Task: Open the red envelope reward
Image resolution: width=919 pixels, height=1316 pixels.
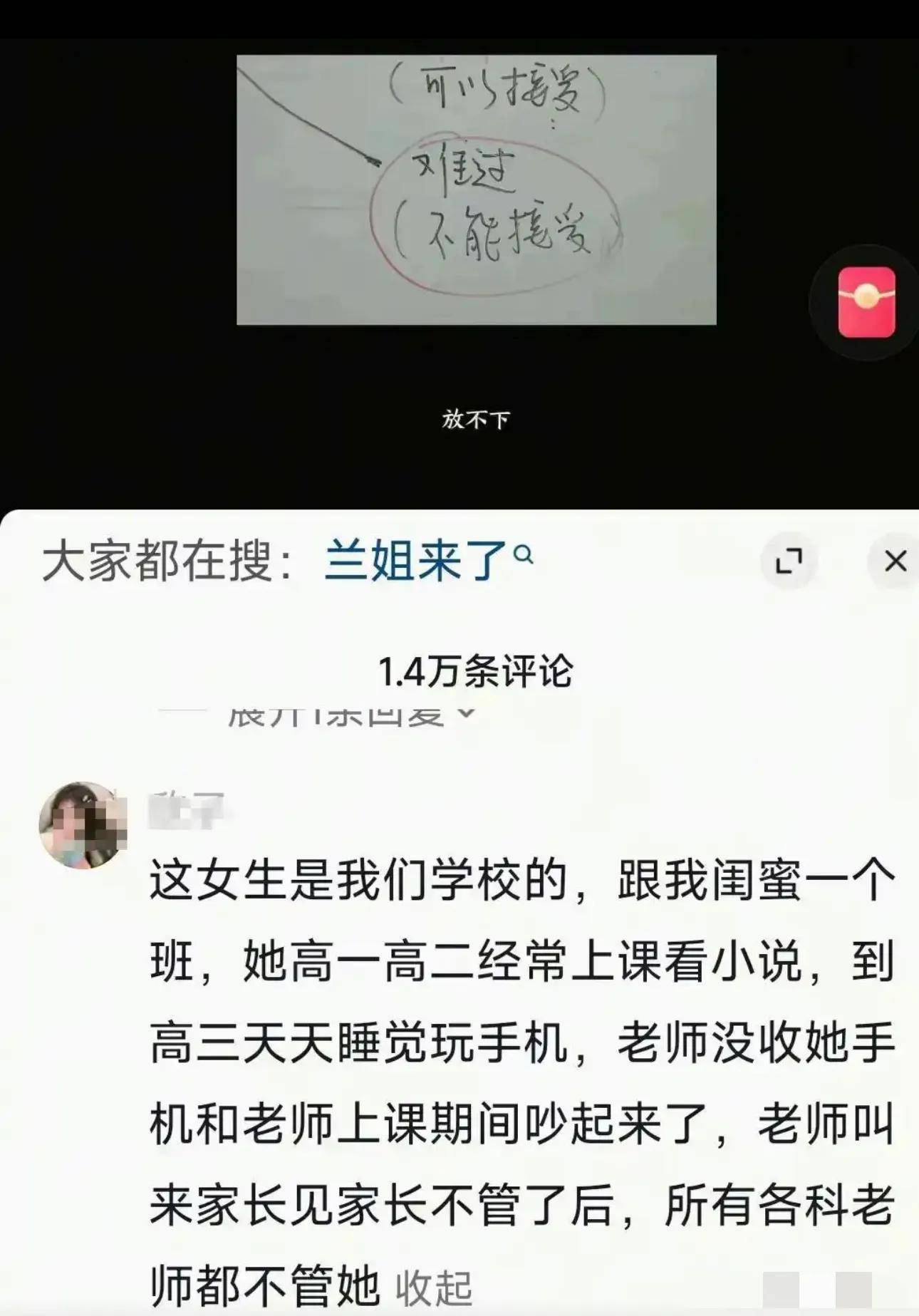Action: tap(866, 302)
